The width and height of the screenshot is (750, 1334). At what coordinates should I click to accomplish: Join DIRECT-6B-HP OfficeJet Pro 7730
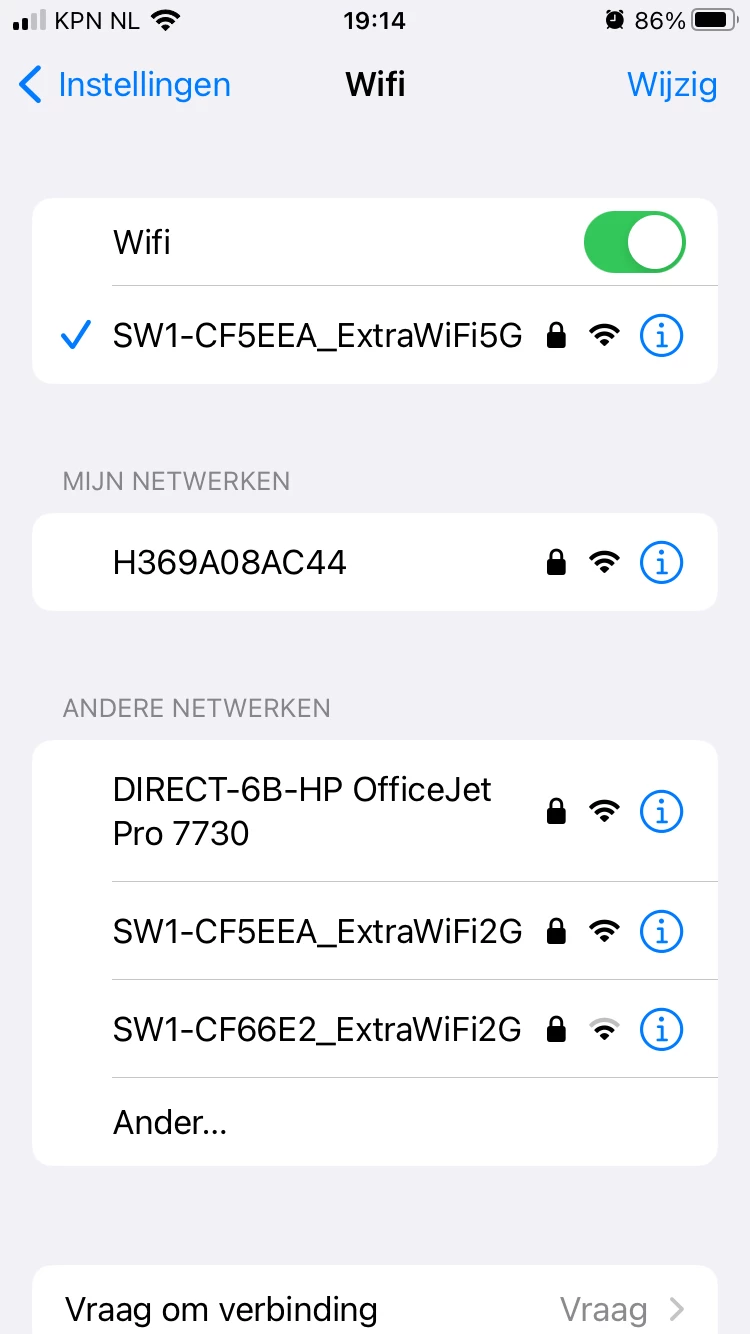pyautogui.click(x=302, y=811)
